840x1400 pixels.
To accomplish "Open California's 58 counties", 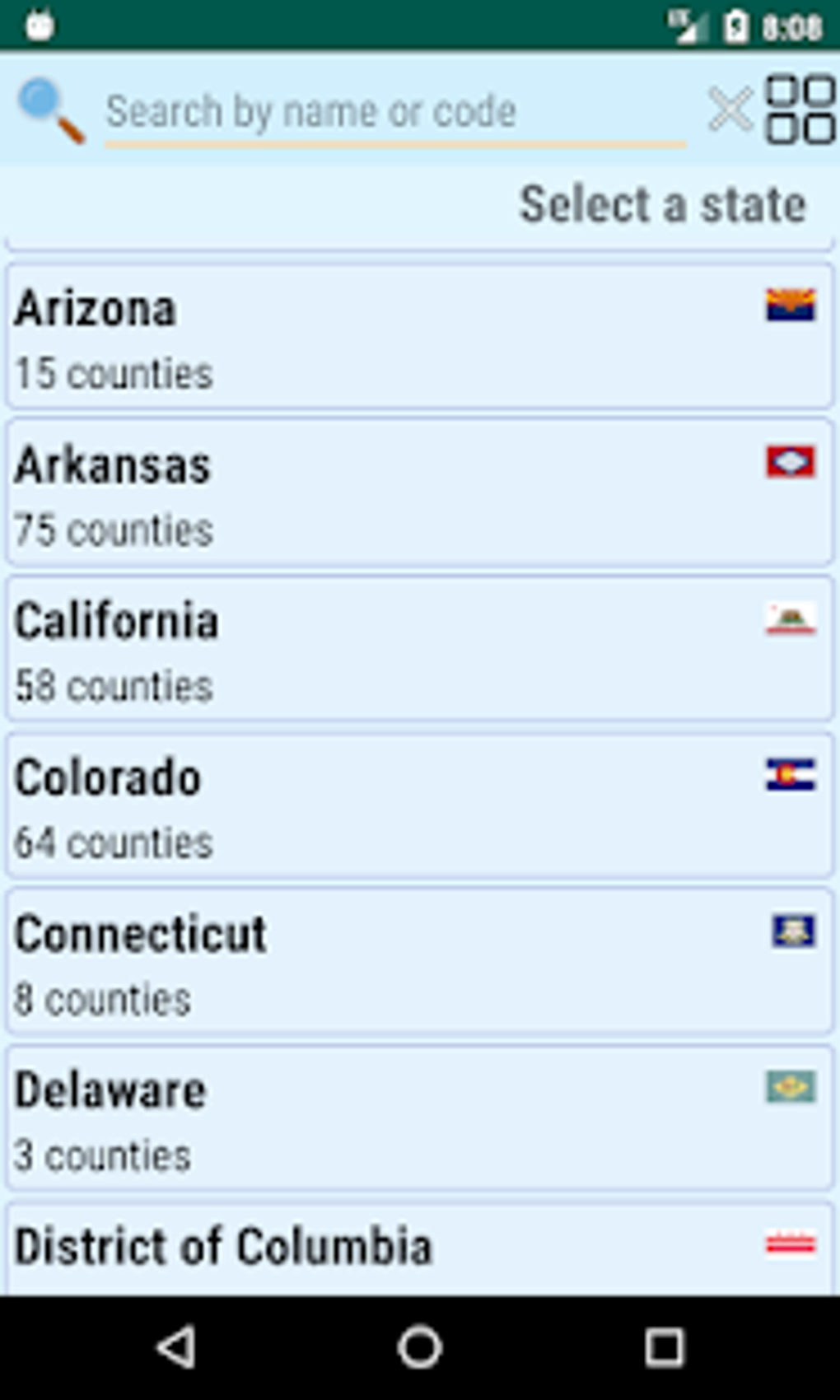I will click(420, 649).
